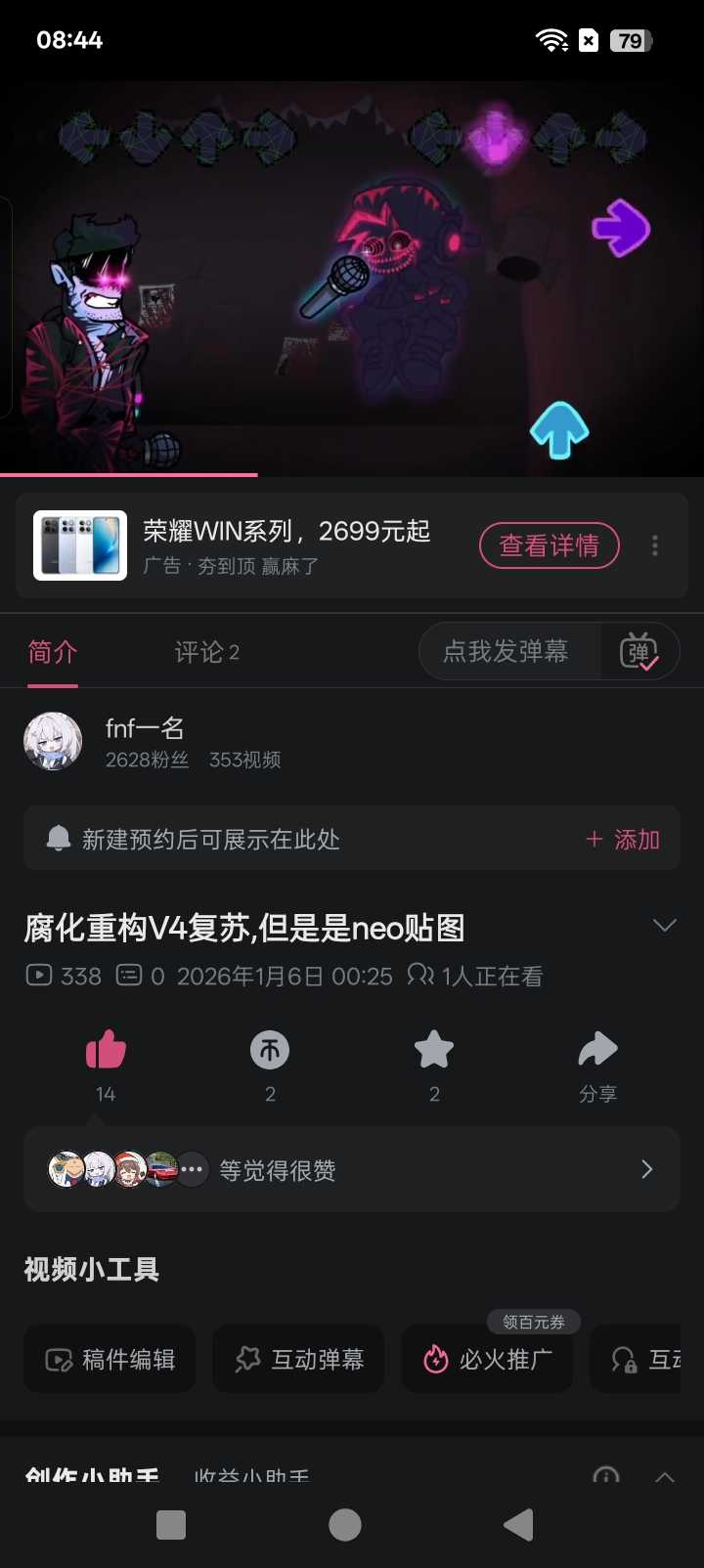Screen dimensions: 704x1568
Task: Select the 简介 tab
Action: click(x=53, y=652)
